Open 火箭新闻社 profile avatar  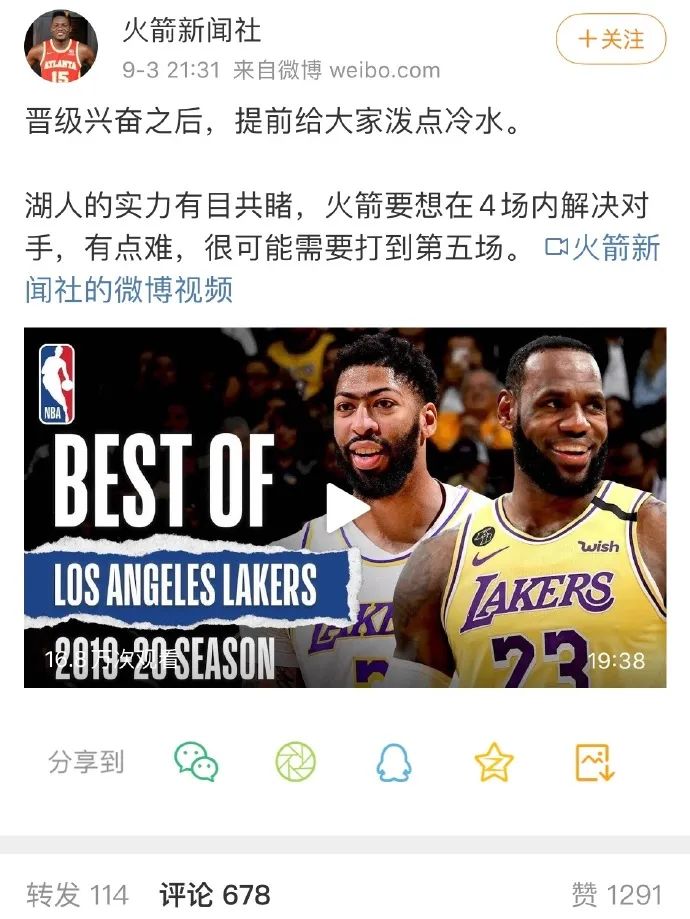coord(61,48)
